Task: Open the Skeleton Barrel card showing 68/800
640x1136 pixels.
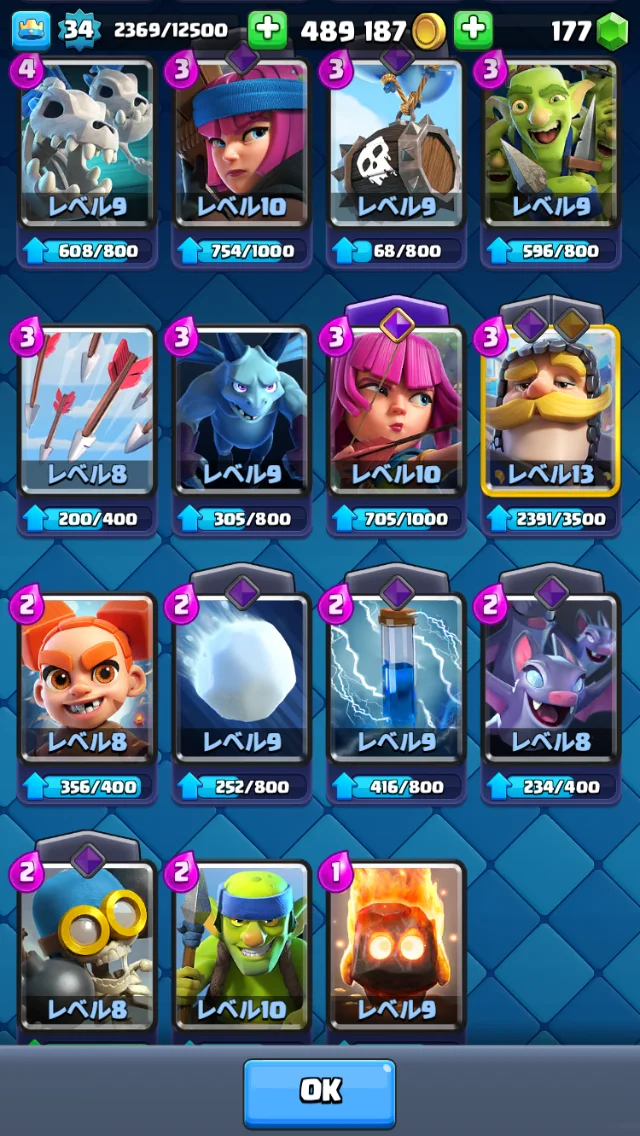Action: click(396, 145)
